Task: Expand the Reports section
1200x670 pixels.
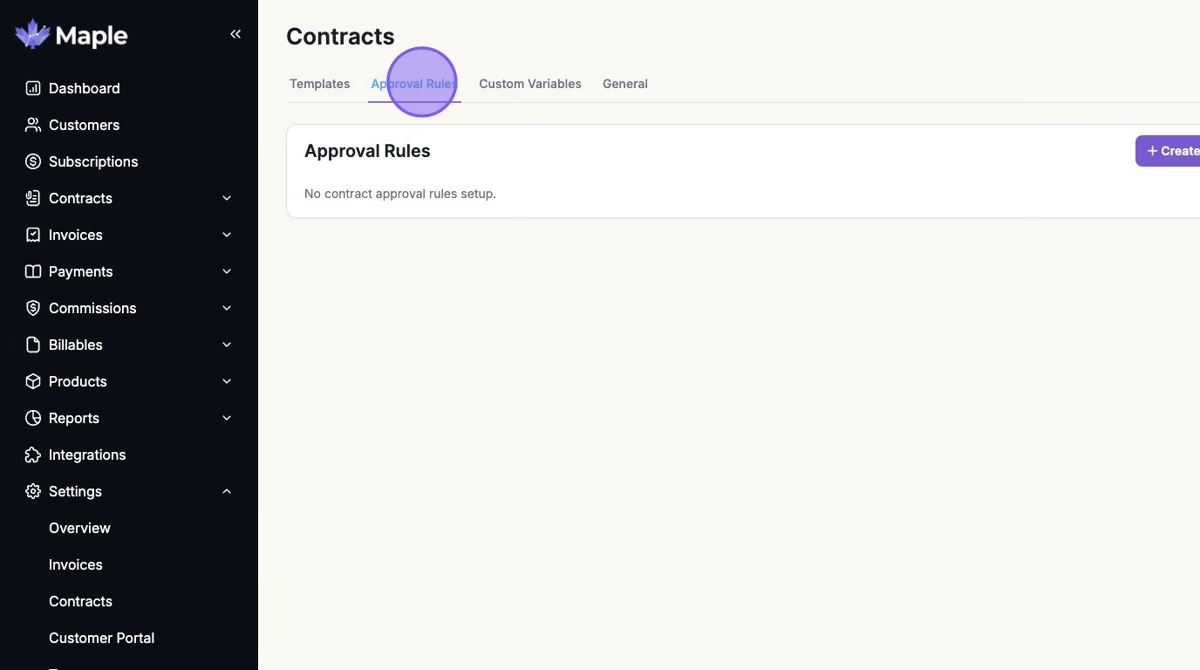Action: pyautogui.click(x=226, y=418)
